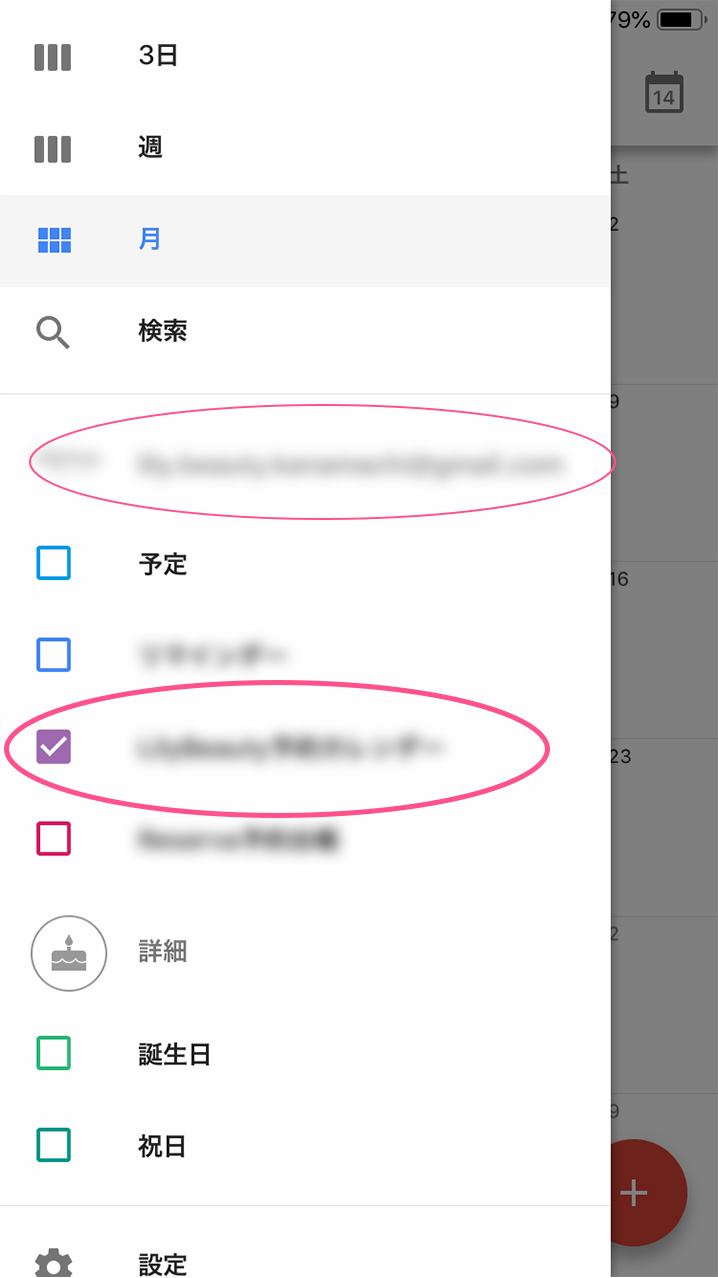This screenshot has height=1278, width=718.
Task: Enable the 祝日 calendar checkbox
Action: pyautogui.click(x=54, y=1145)
